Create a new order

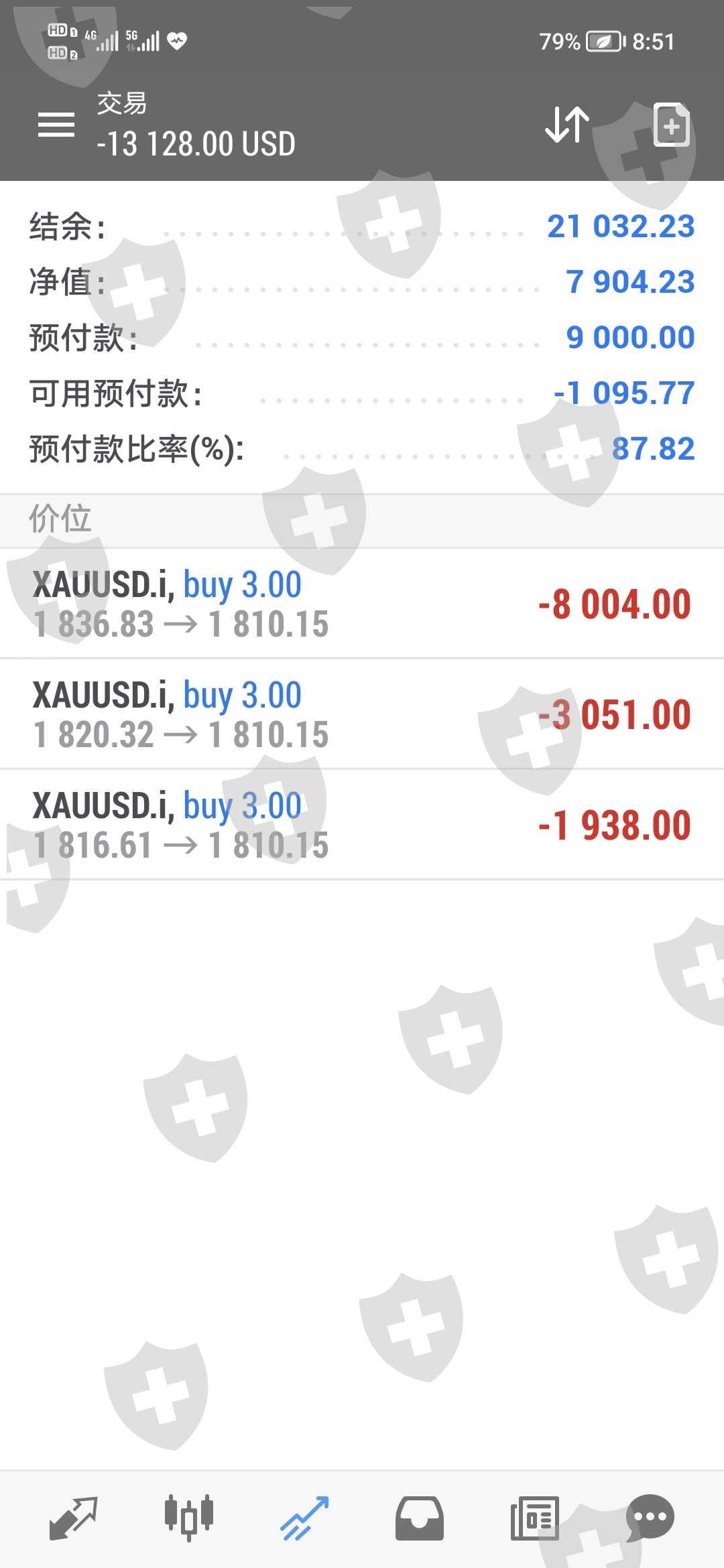click(x=671, y=125)
